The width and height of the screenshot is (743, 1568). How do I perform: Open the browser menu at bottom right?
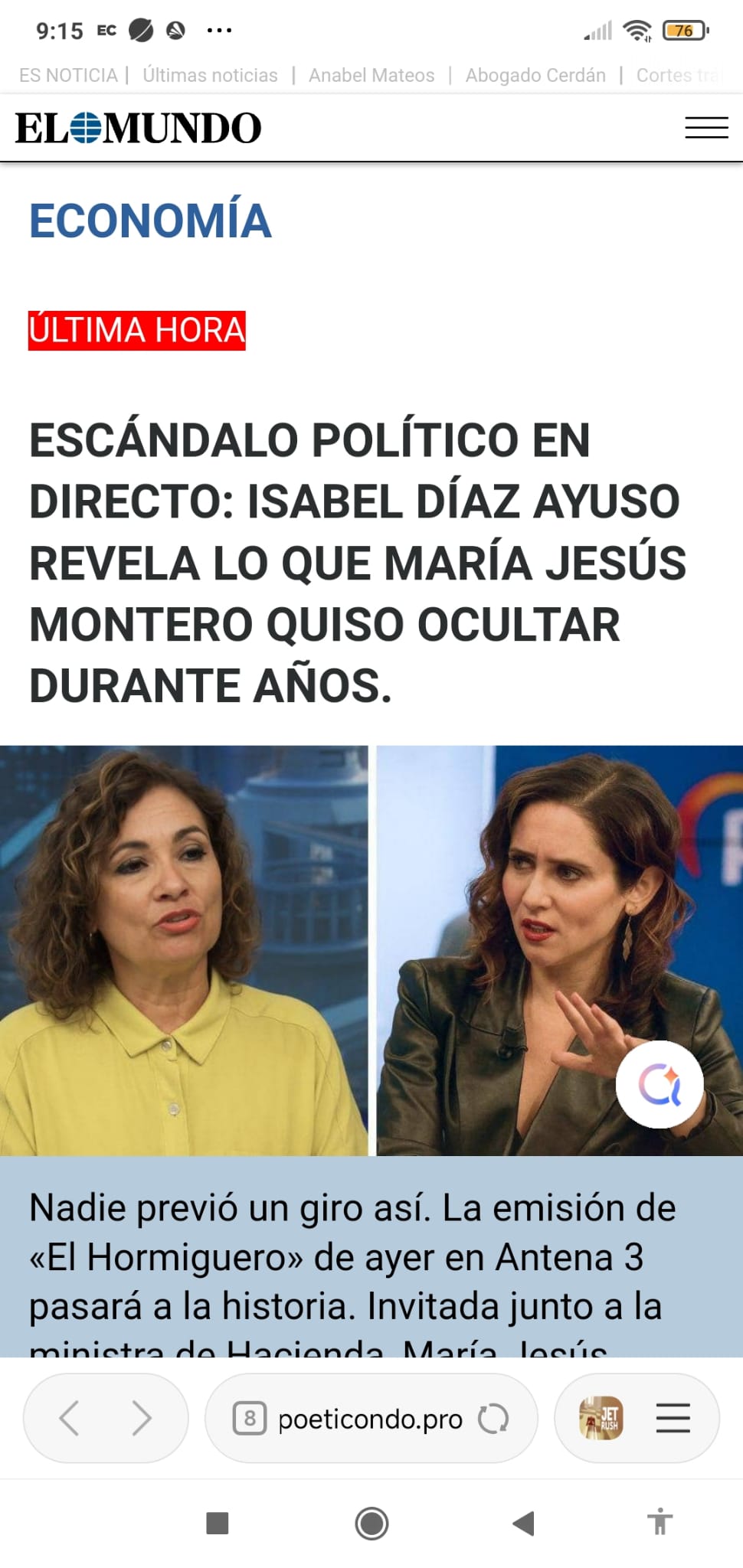click(673, 1417)
